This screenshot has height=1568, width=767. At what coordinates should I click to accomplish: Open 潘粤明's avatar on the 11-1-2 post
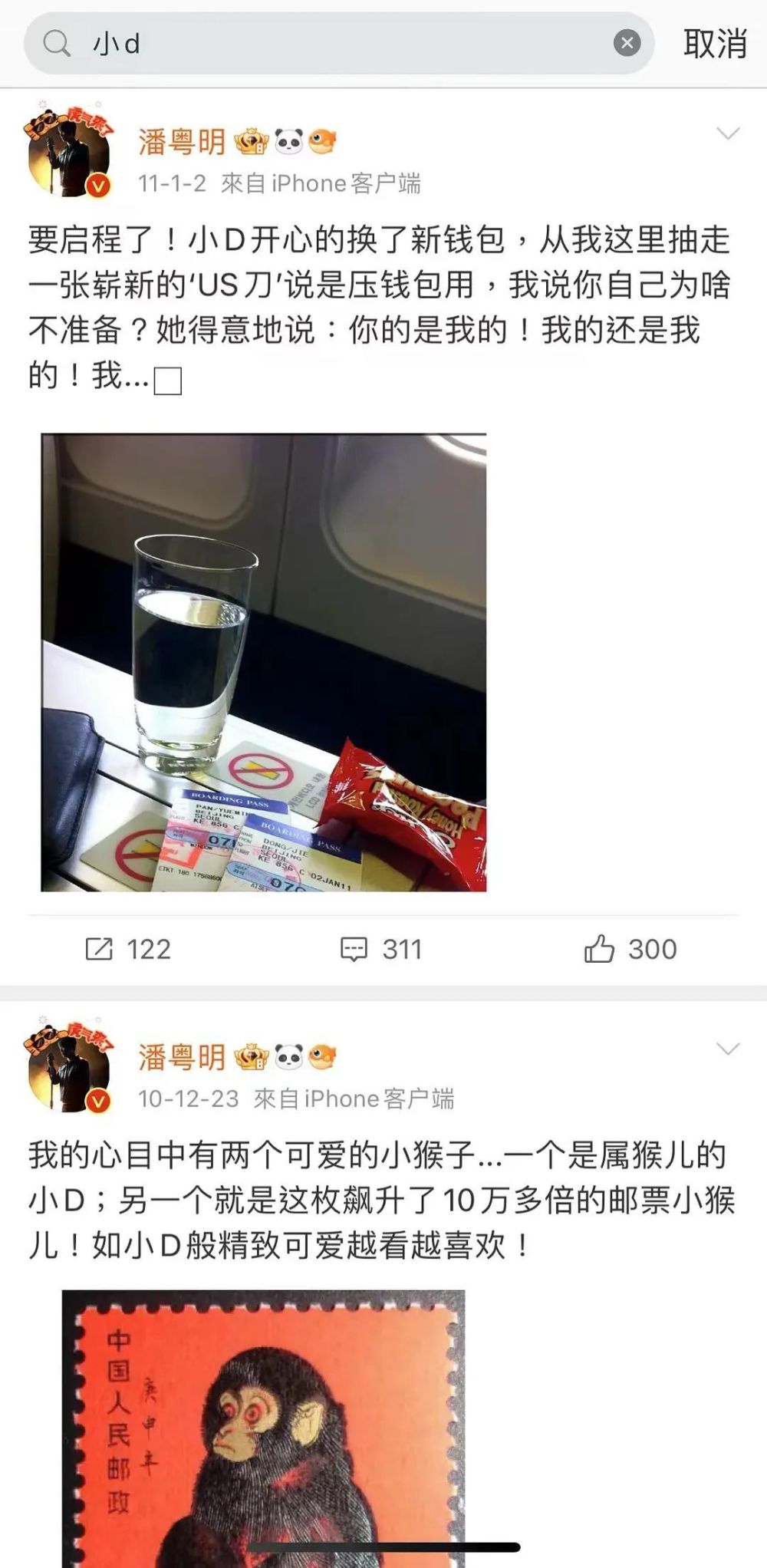71,149
